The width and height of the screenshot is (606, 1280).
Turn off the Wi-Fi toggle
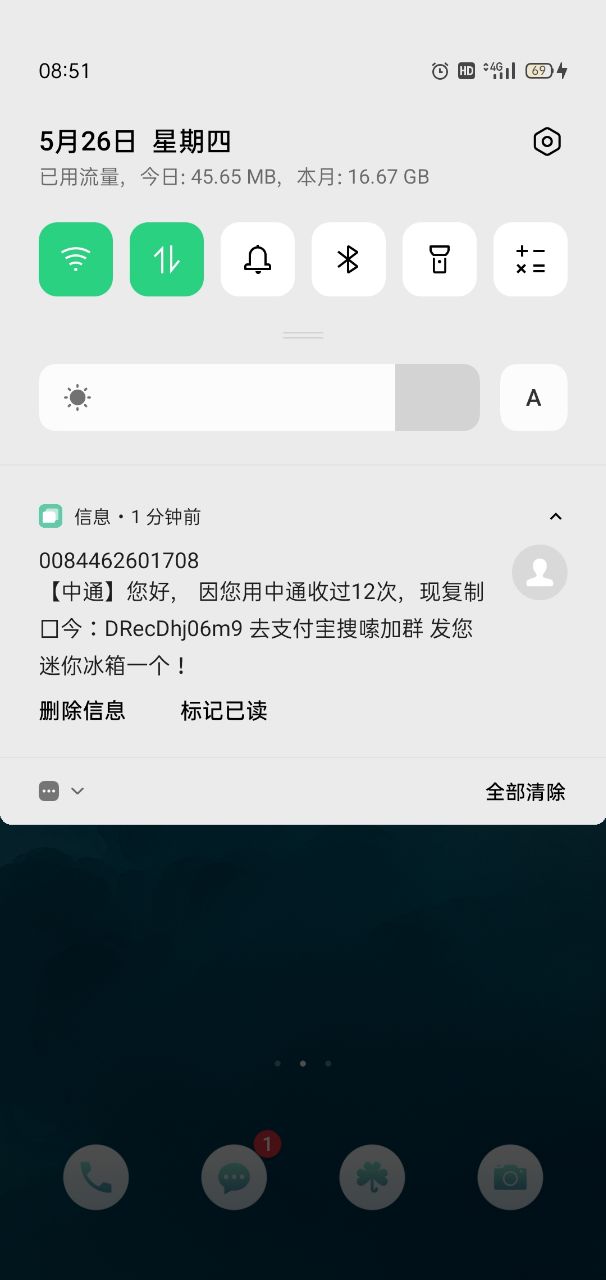[76, 259]
